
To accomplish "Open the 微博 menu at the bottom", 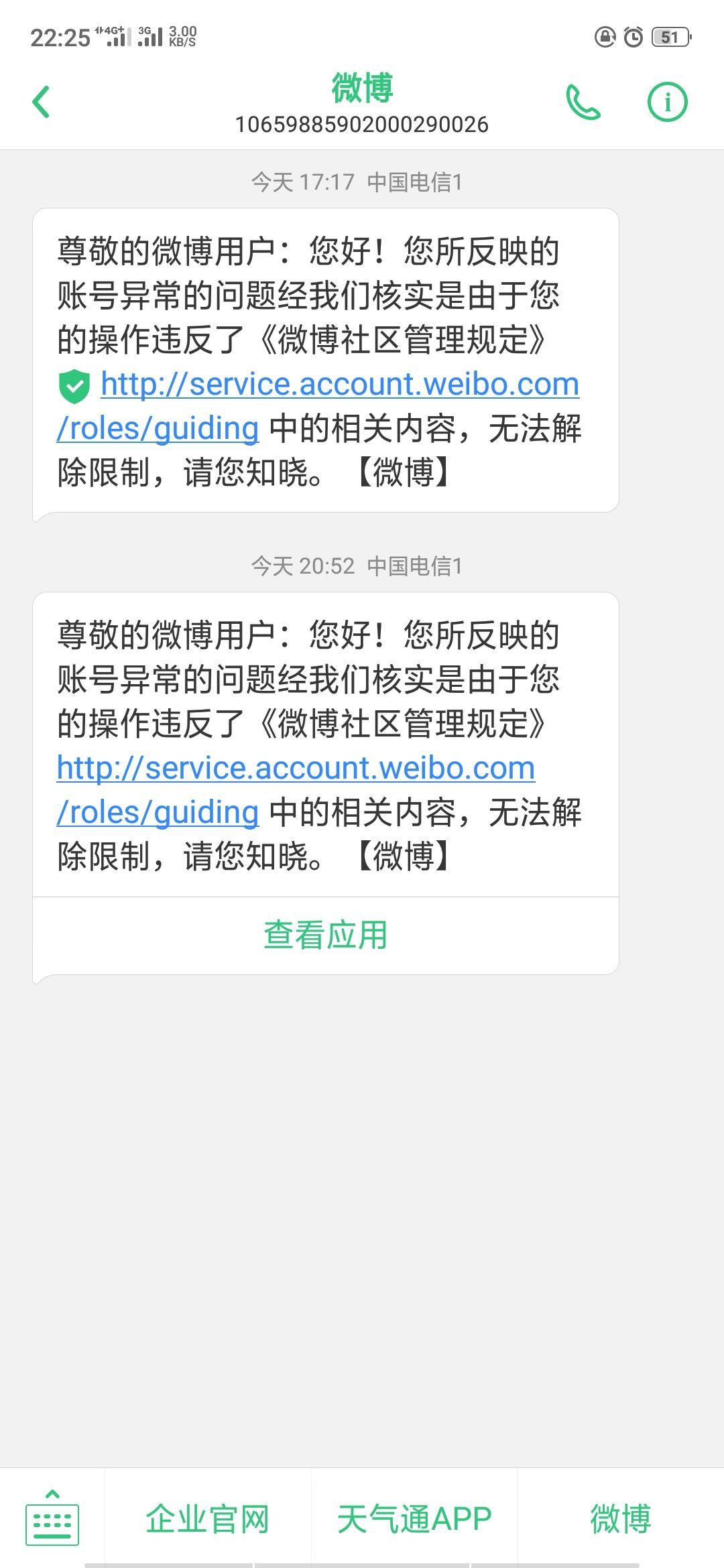I will tap(621, 1518).
